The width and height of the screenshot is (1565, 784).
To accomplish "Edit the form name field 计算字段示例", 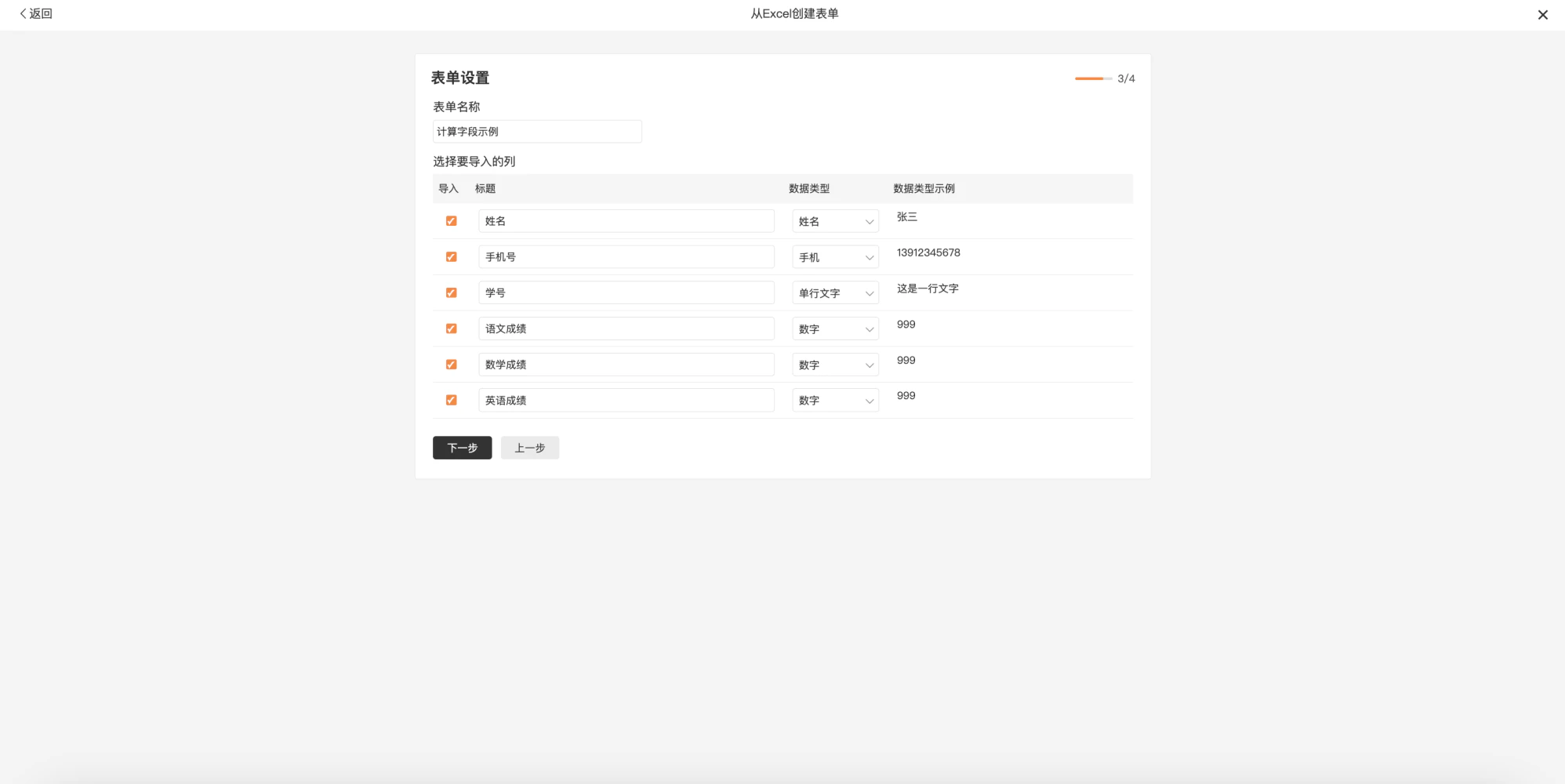I will [537, 132].
